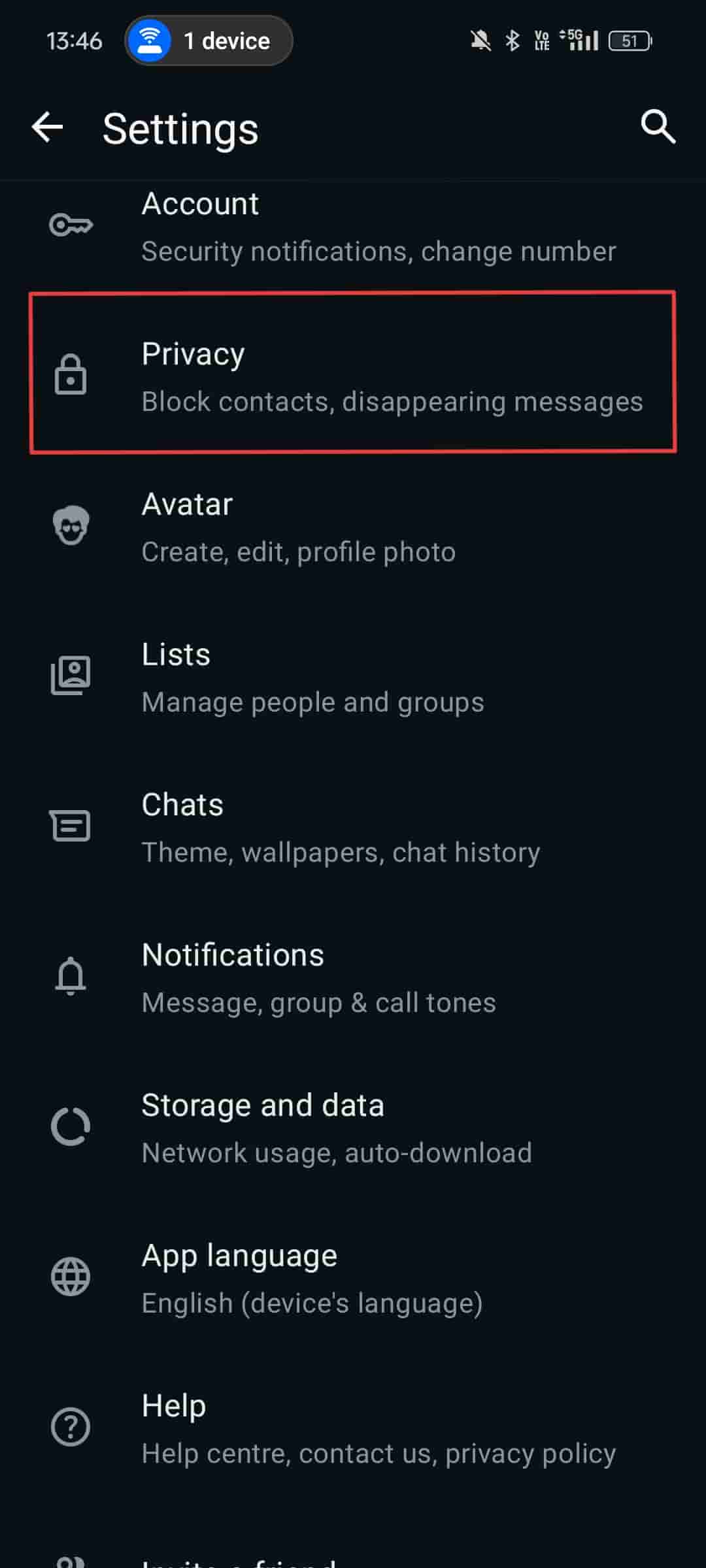Open Storage and data
The width and height of the screenshot is (706, 1568).
[x=353, y=1128]
